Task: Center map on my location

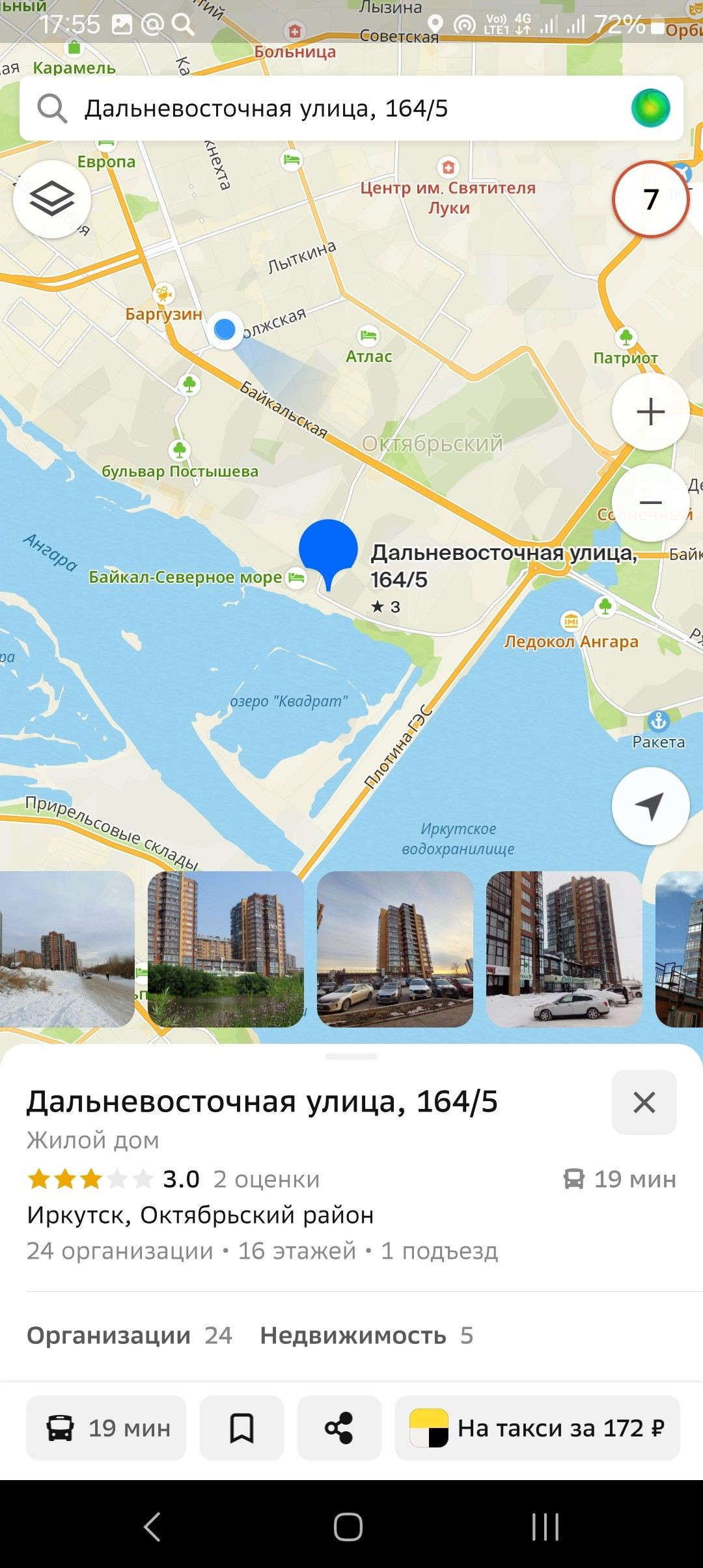Action: 650,806
